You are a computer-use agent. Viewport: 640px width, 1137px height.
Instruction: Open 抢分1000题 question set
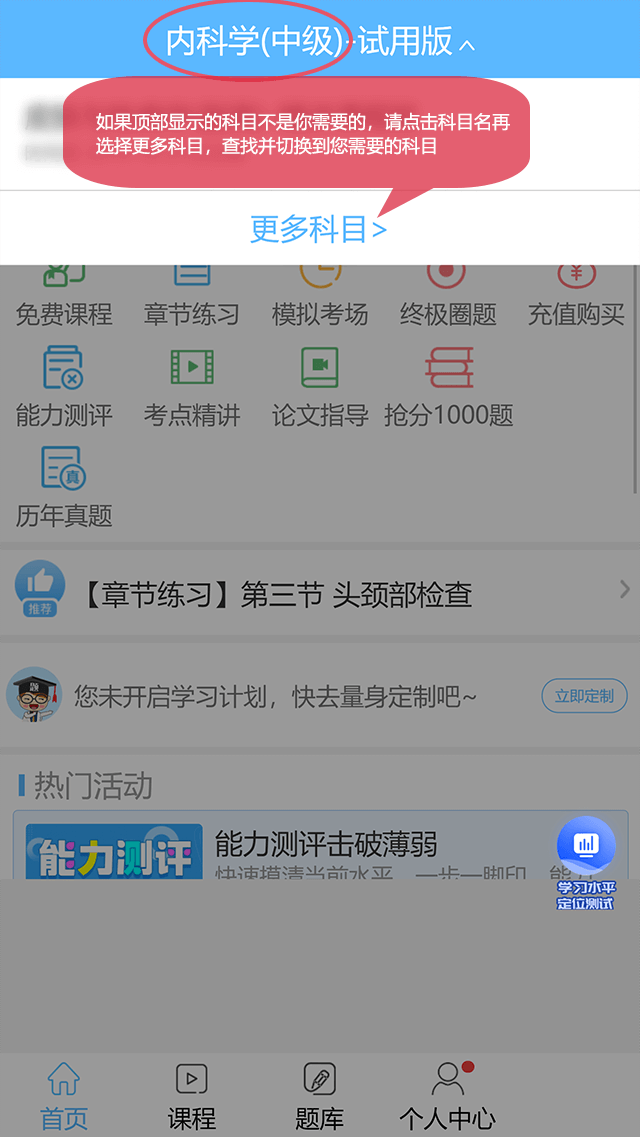click(x=448, y=386)
